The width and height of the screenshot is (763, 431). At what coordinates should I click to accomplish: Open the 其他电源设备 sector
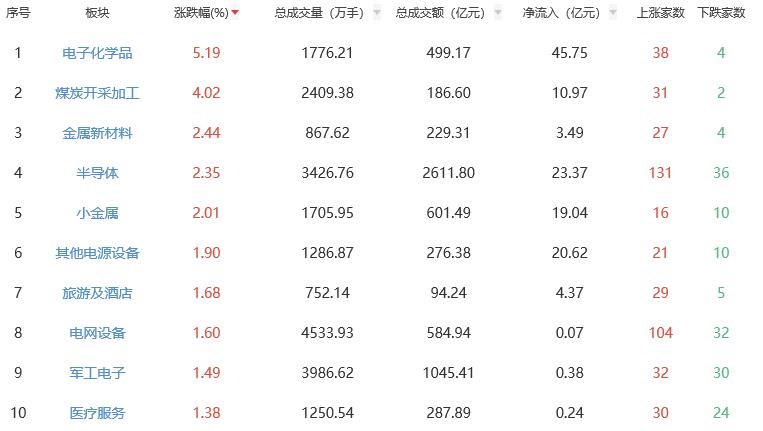[97, 253]
